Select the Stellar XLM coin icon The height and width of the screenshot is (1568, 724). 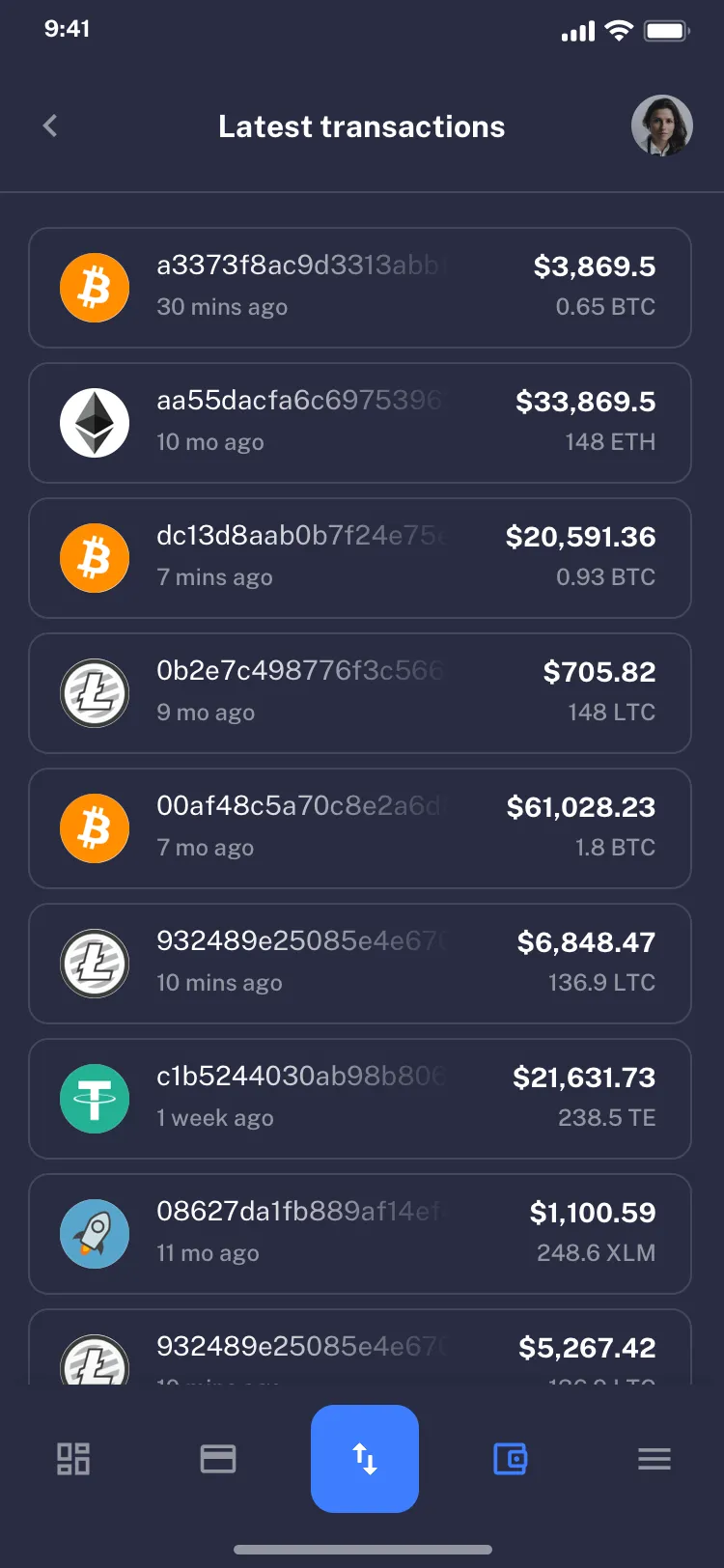tap(94, 1233)
